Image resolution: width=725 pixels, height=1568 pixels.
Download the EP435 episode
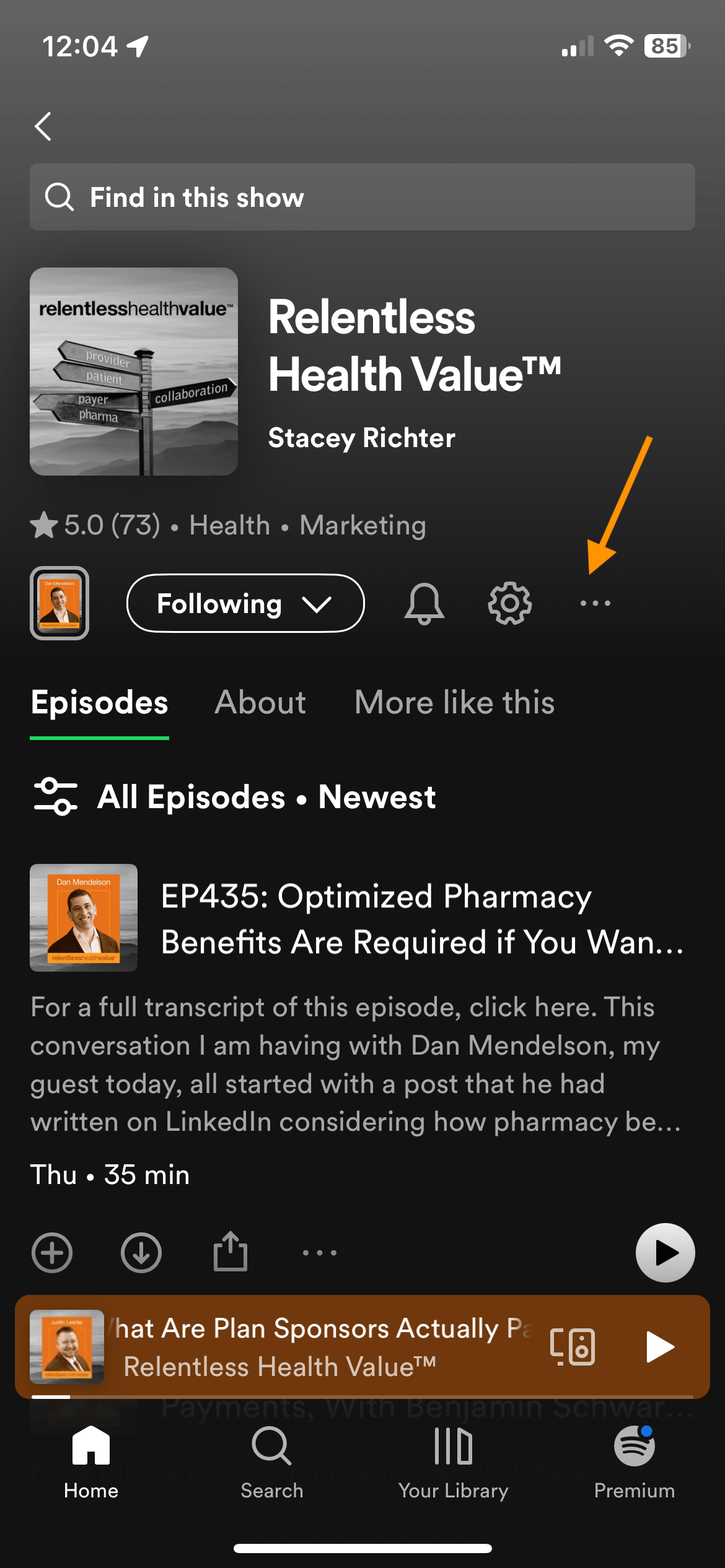(x=141, y=1253)
